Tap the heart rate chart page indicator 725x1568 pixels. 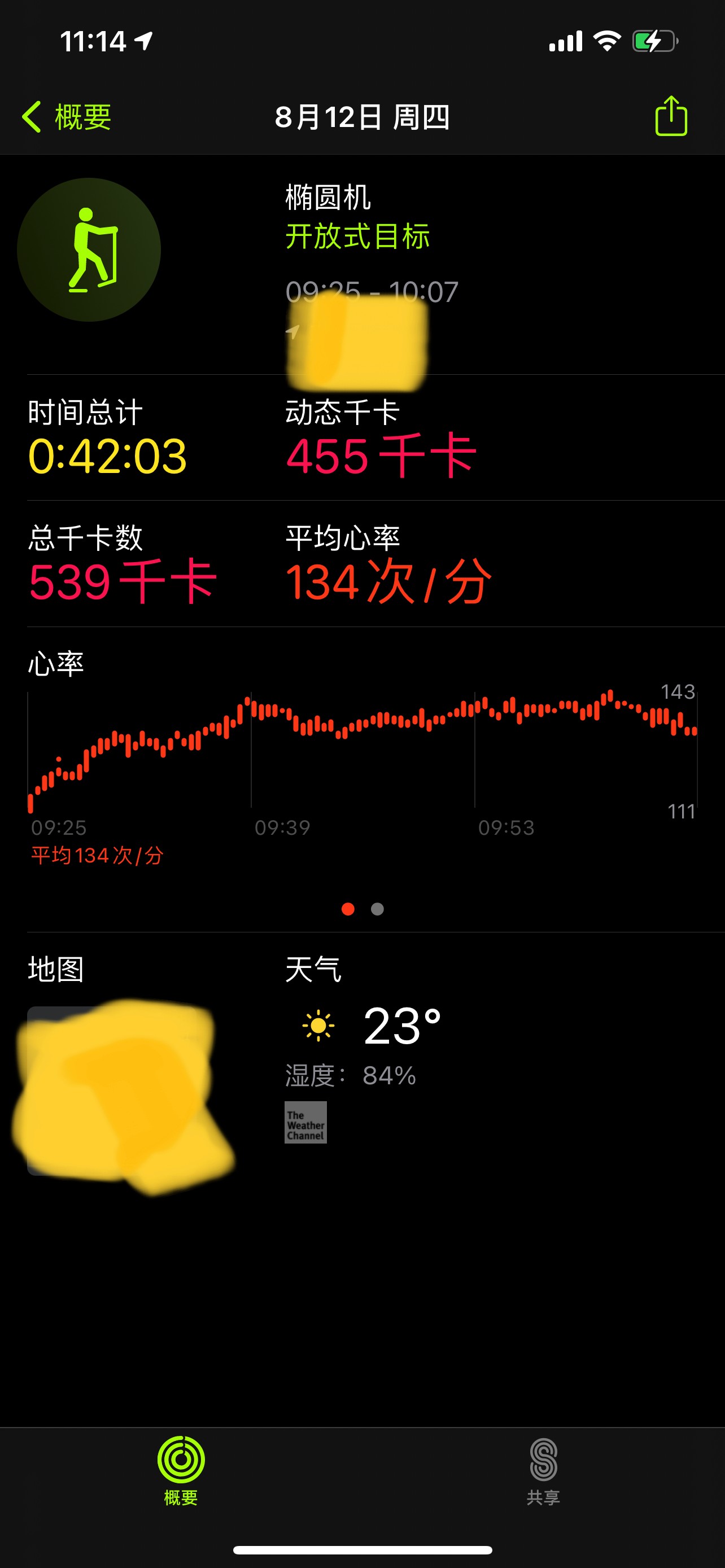(363, 909)
